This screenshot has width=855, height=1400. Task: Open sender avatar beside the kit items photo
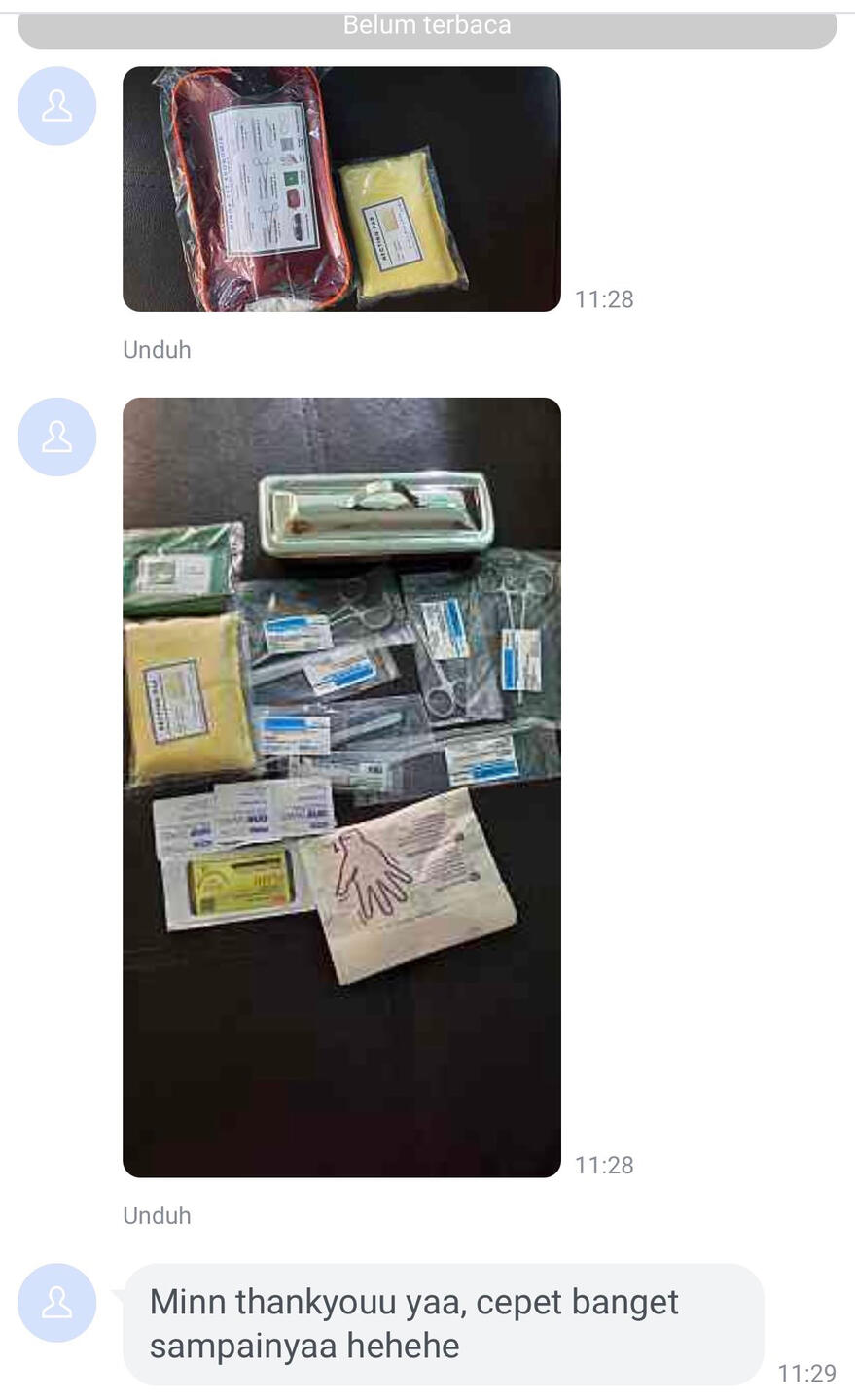[x=56, y=437]
